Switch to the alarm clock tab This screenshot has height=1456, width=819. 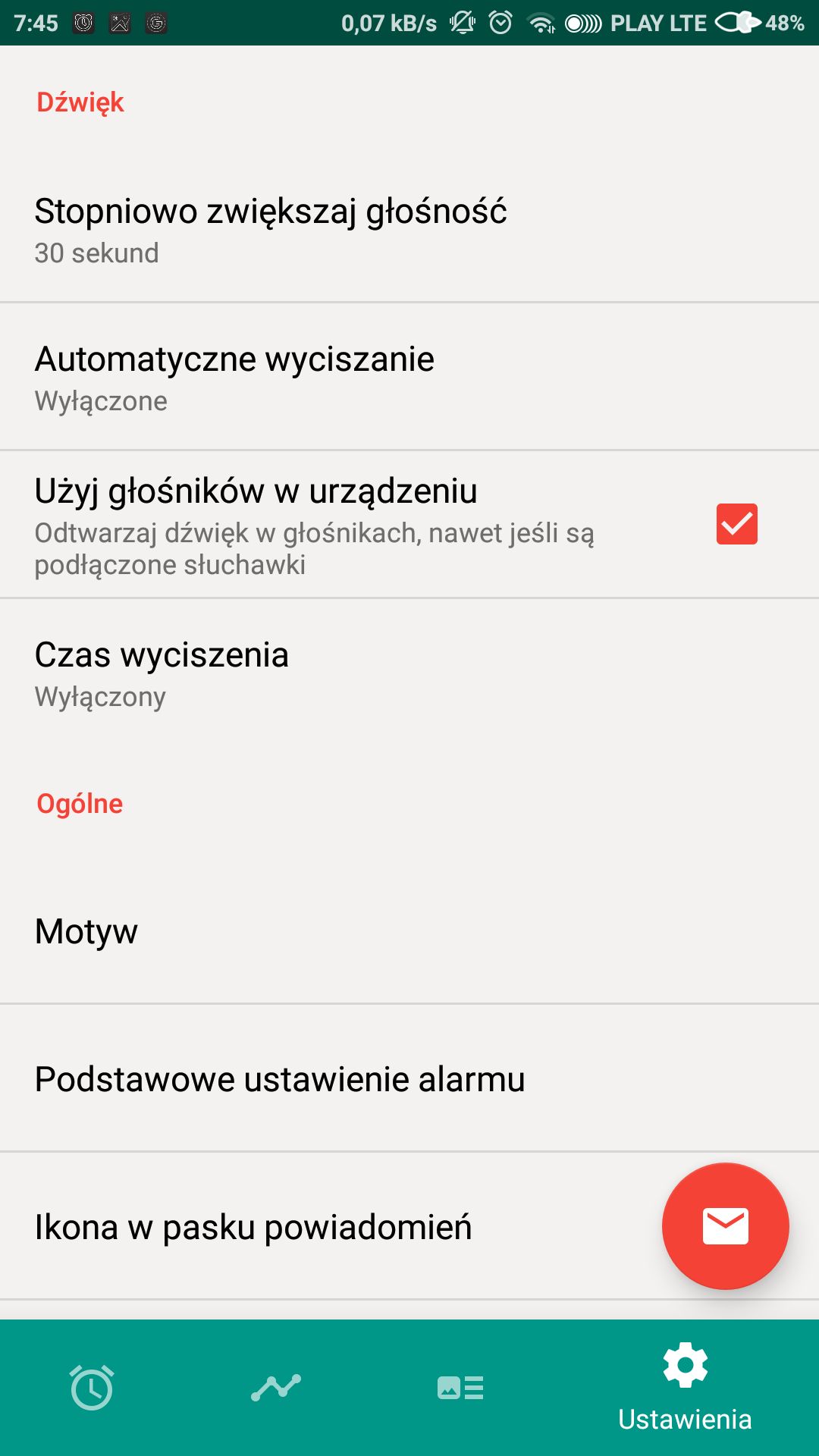click(x=92, y=1388)
